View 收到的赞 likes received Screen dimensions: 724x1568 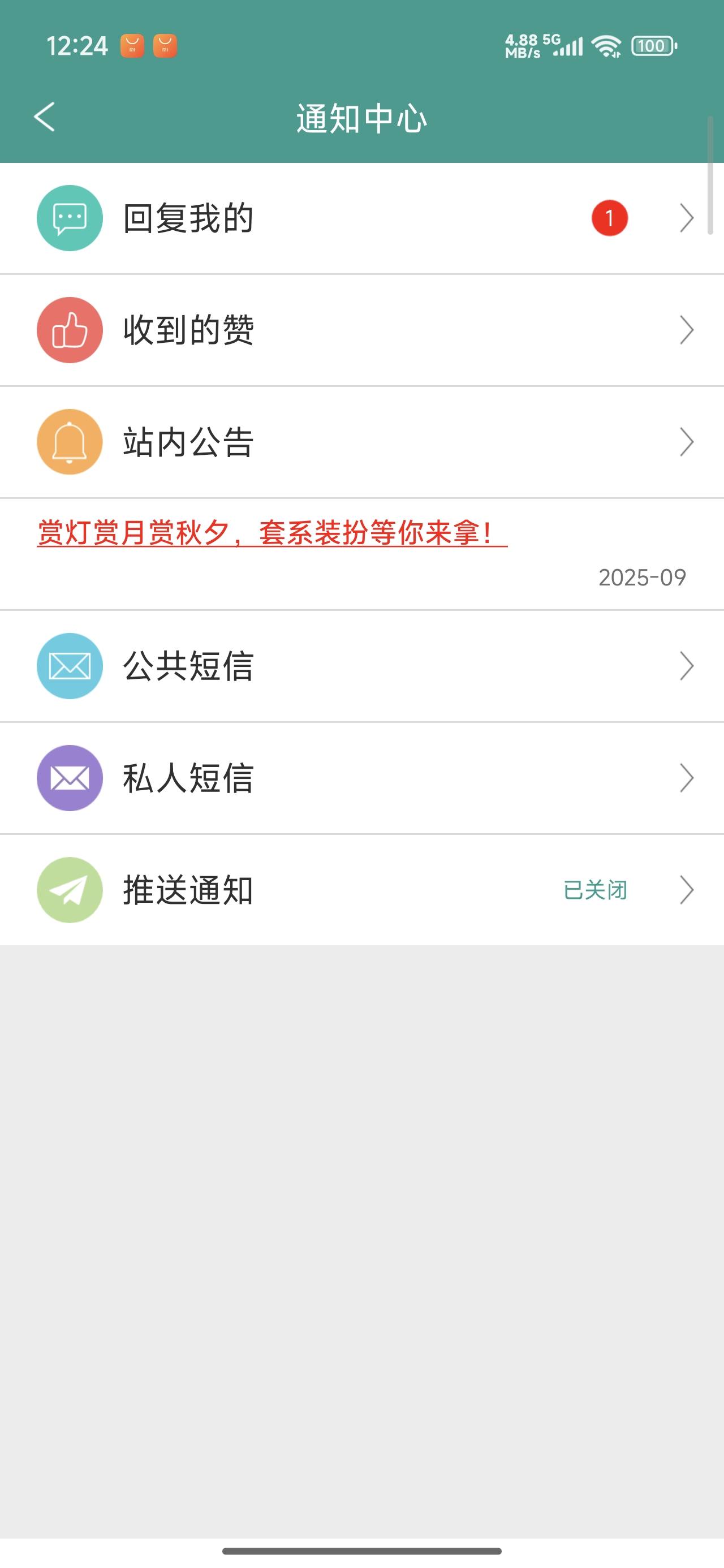click(361, 330)
